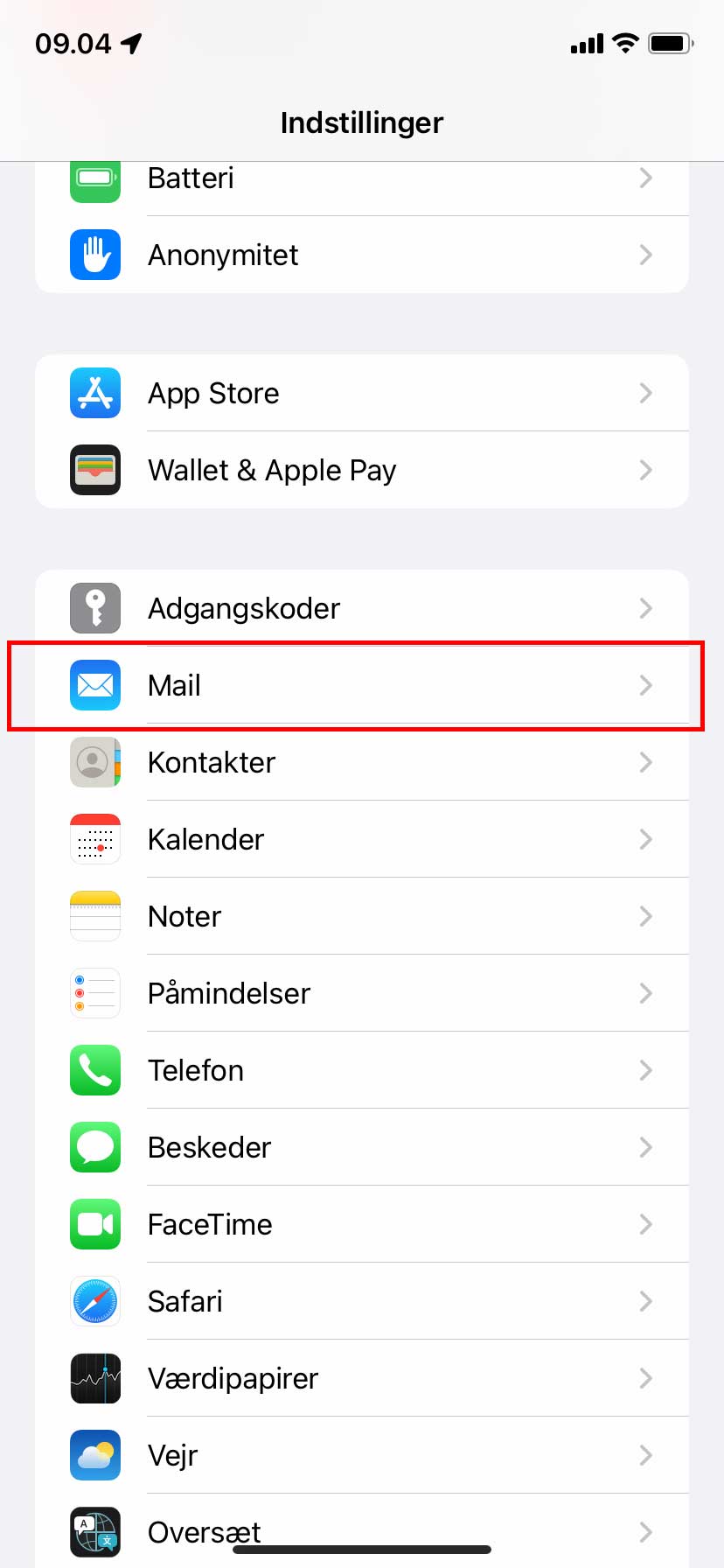Open Safari settings
Image resolution: width=724 pixels, height=1568 pixels.
point(362,1301)
